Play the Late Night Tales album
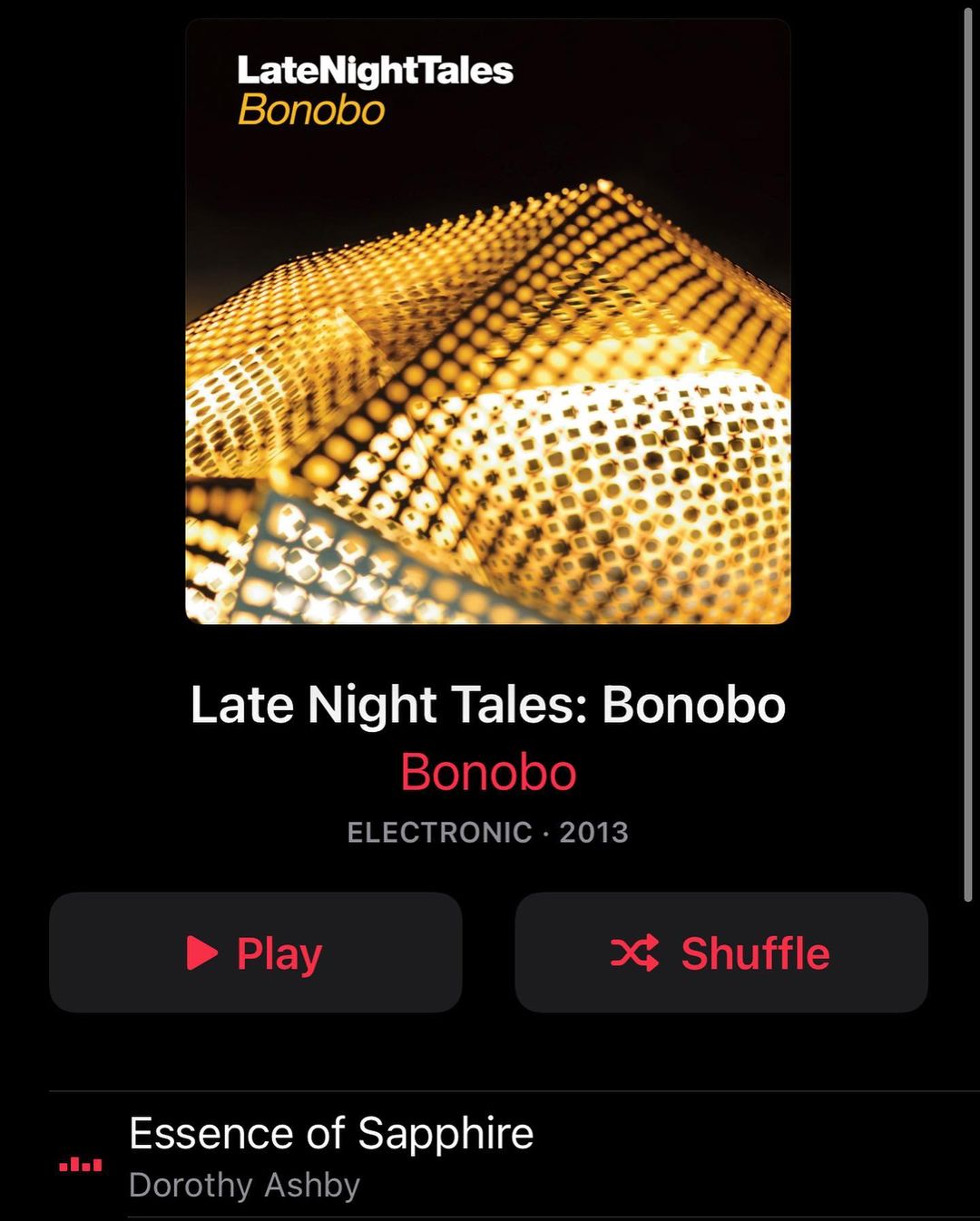The height and width of the screenshot is (1221, 980). [255, 952]
